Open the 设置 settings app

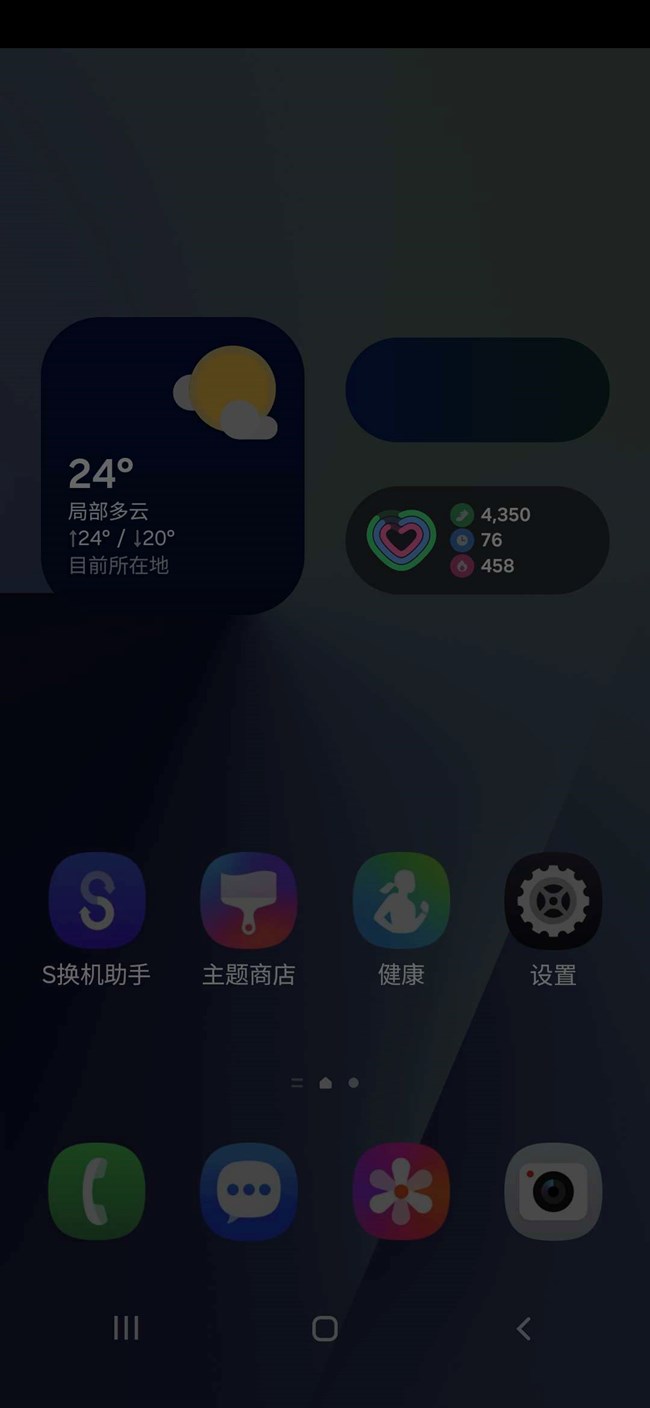[x=553, y=901]
